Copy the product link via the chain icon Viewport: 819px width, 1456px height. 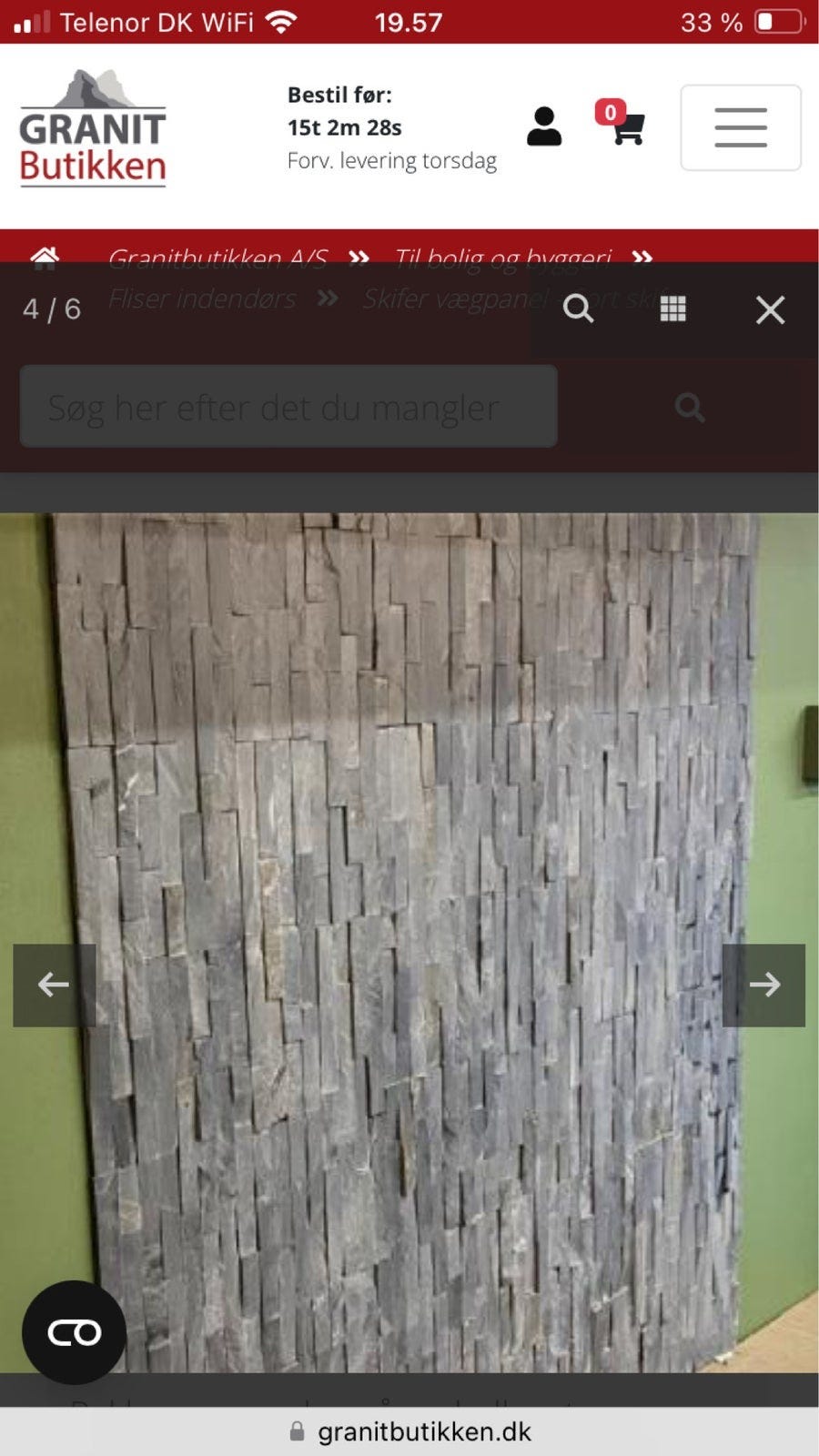tap(73, 1331)
